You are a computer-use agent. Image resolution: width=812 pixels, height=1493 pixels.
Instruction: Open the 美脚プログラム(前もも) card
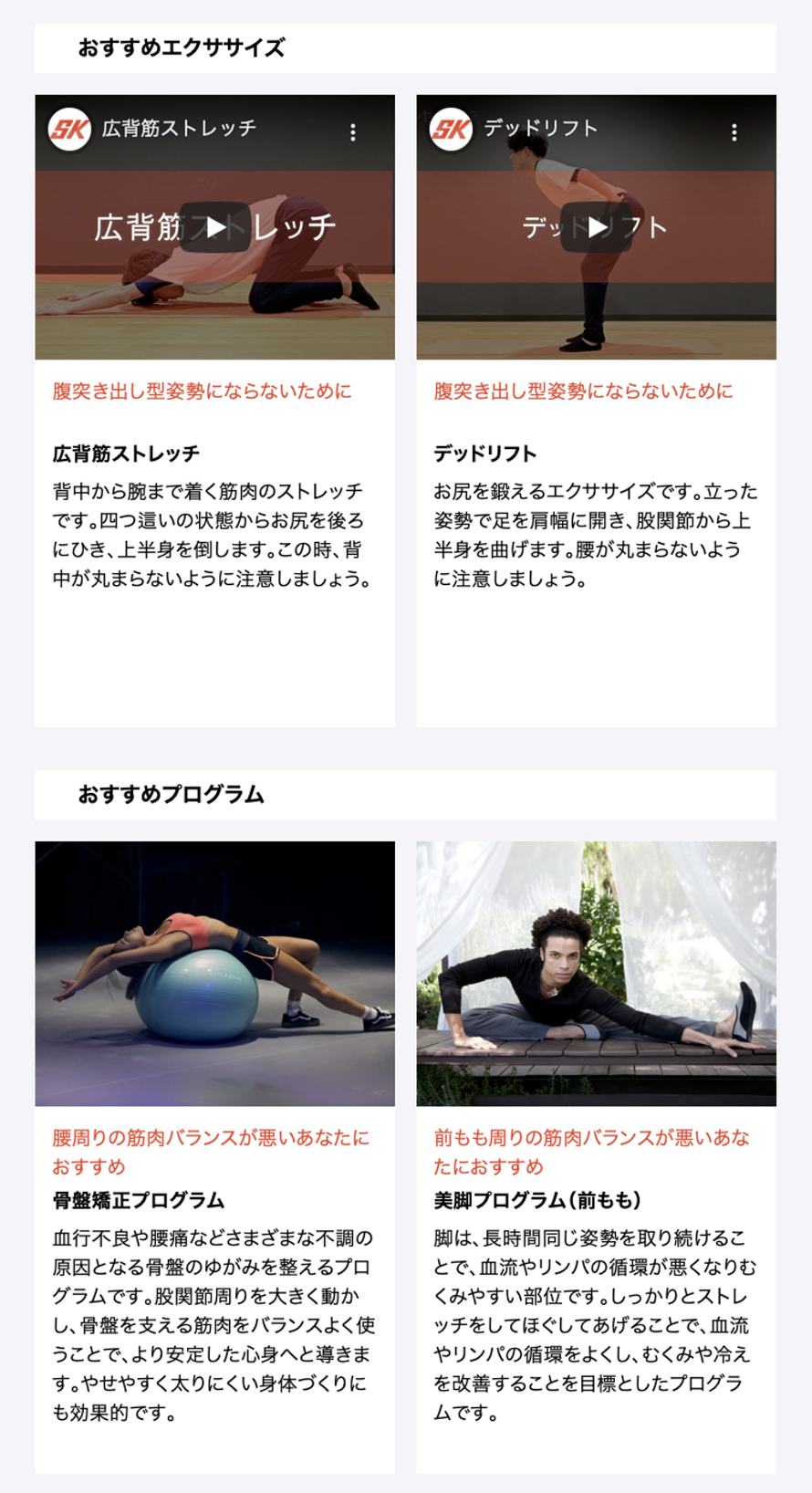596,1157
